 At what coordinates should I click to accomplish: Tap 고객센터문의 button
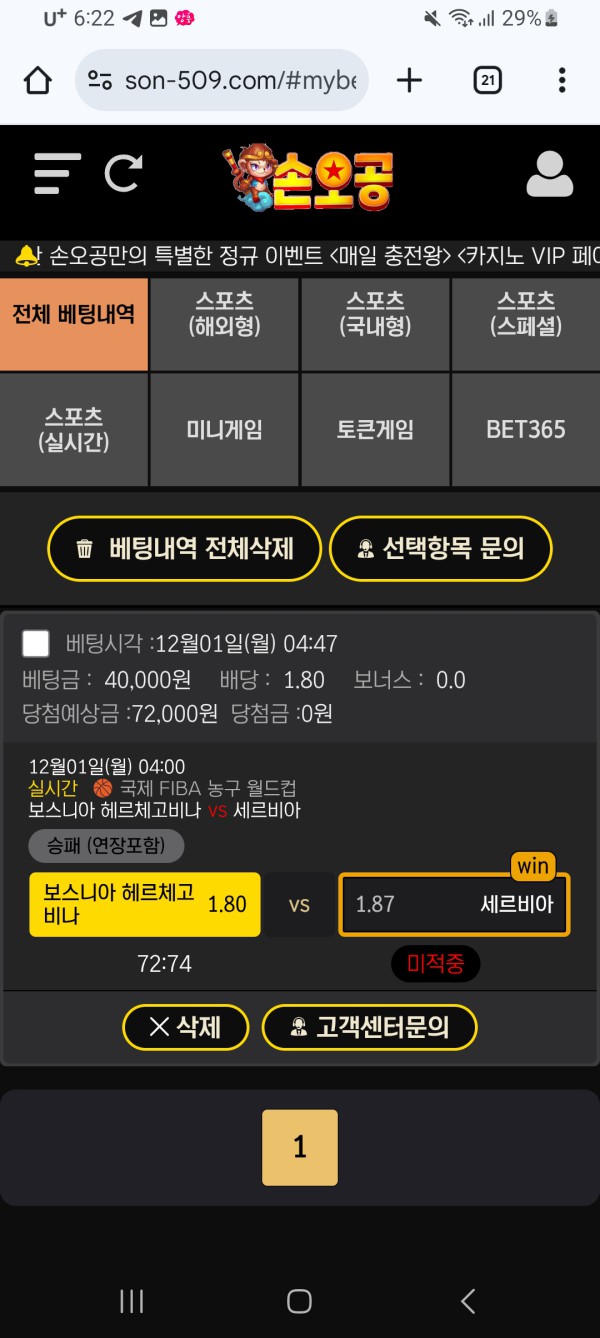click(x=369, y=1027)
